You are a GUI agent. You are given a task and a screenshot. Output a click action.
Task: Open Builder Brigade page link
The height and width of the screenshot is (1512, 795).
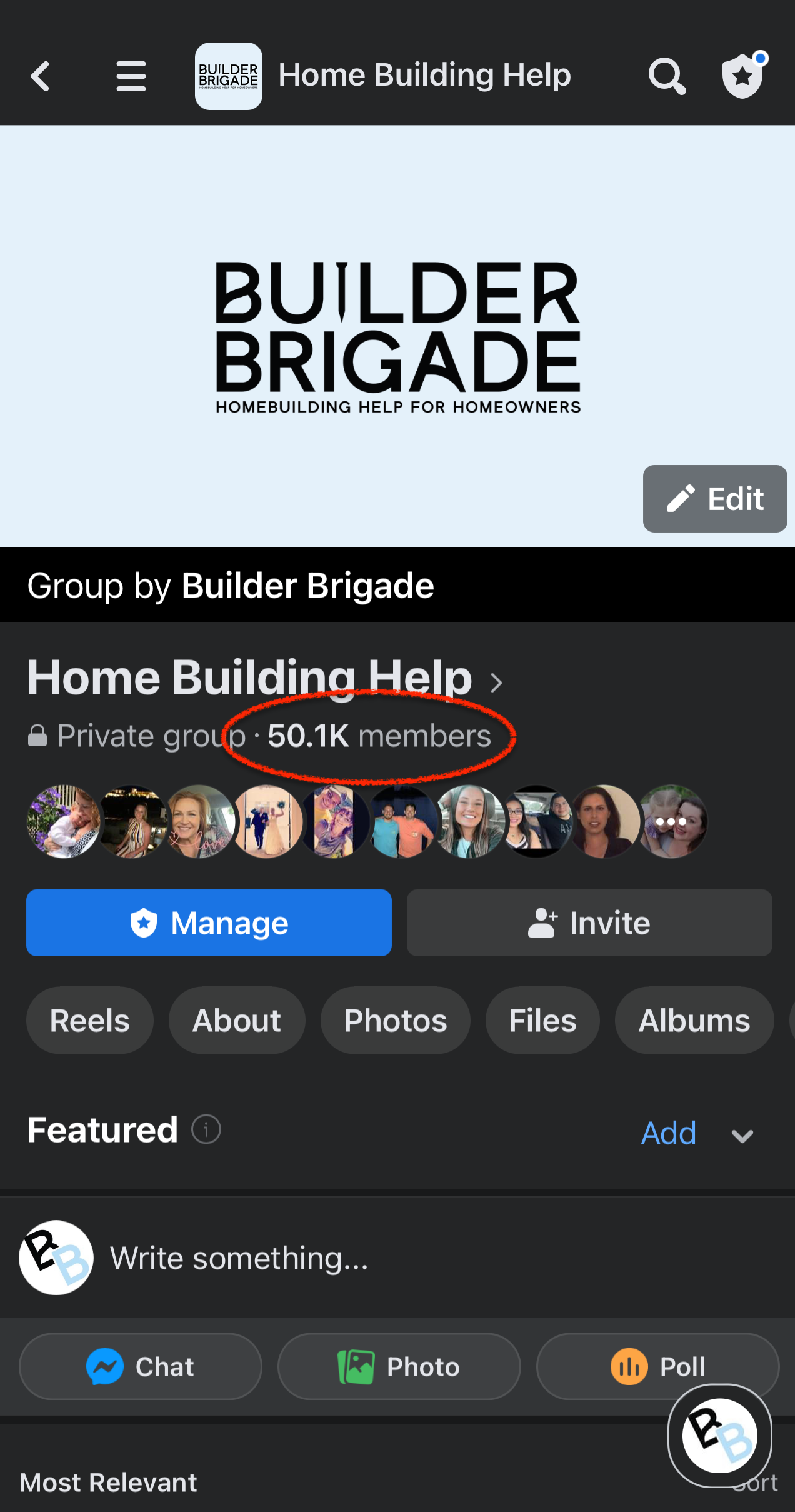[x=307, y=586]
